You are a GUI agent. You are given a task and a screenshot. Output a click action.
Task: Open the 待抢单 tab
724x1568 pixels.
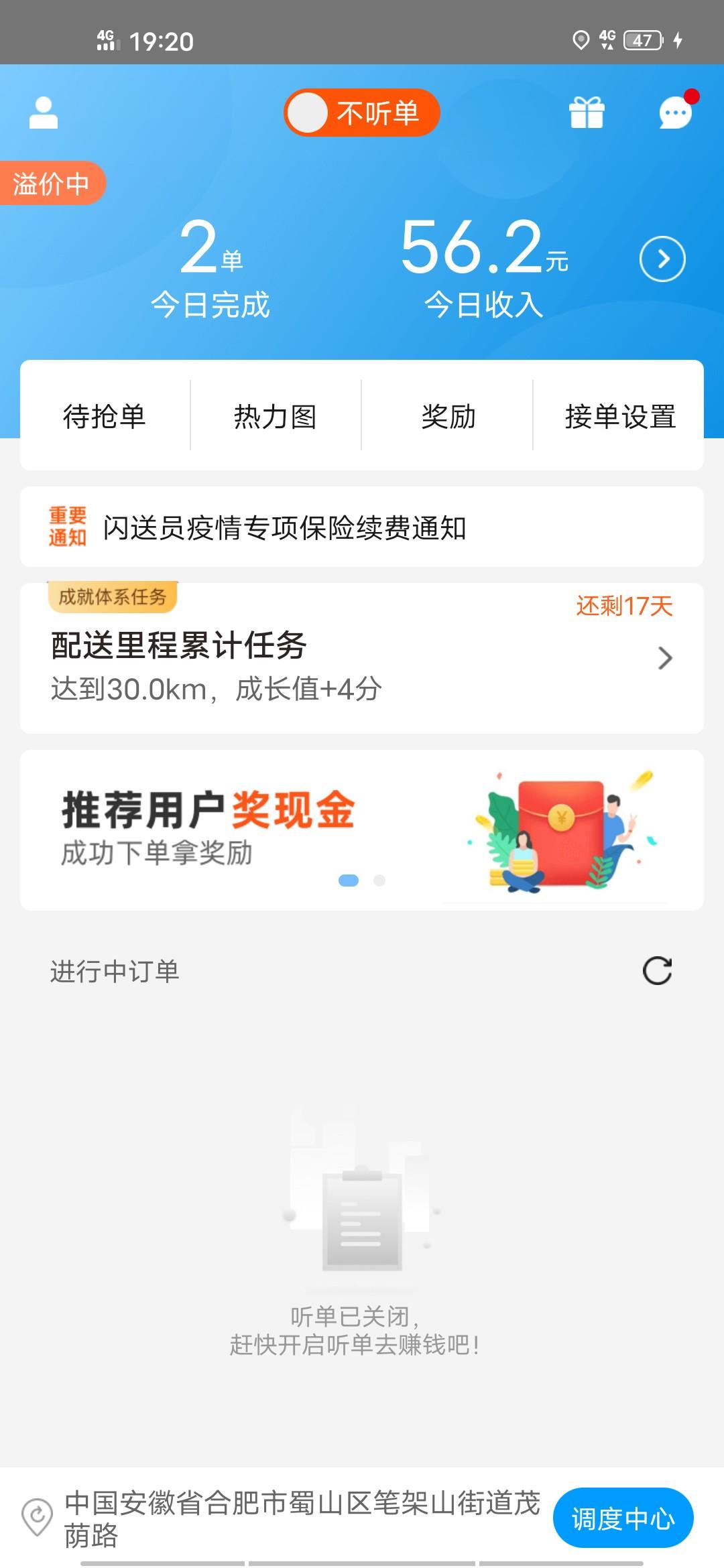(x=105, y=416)
